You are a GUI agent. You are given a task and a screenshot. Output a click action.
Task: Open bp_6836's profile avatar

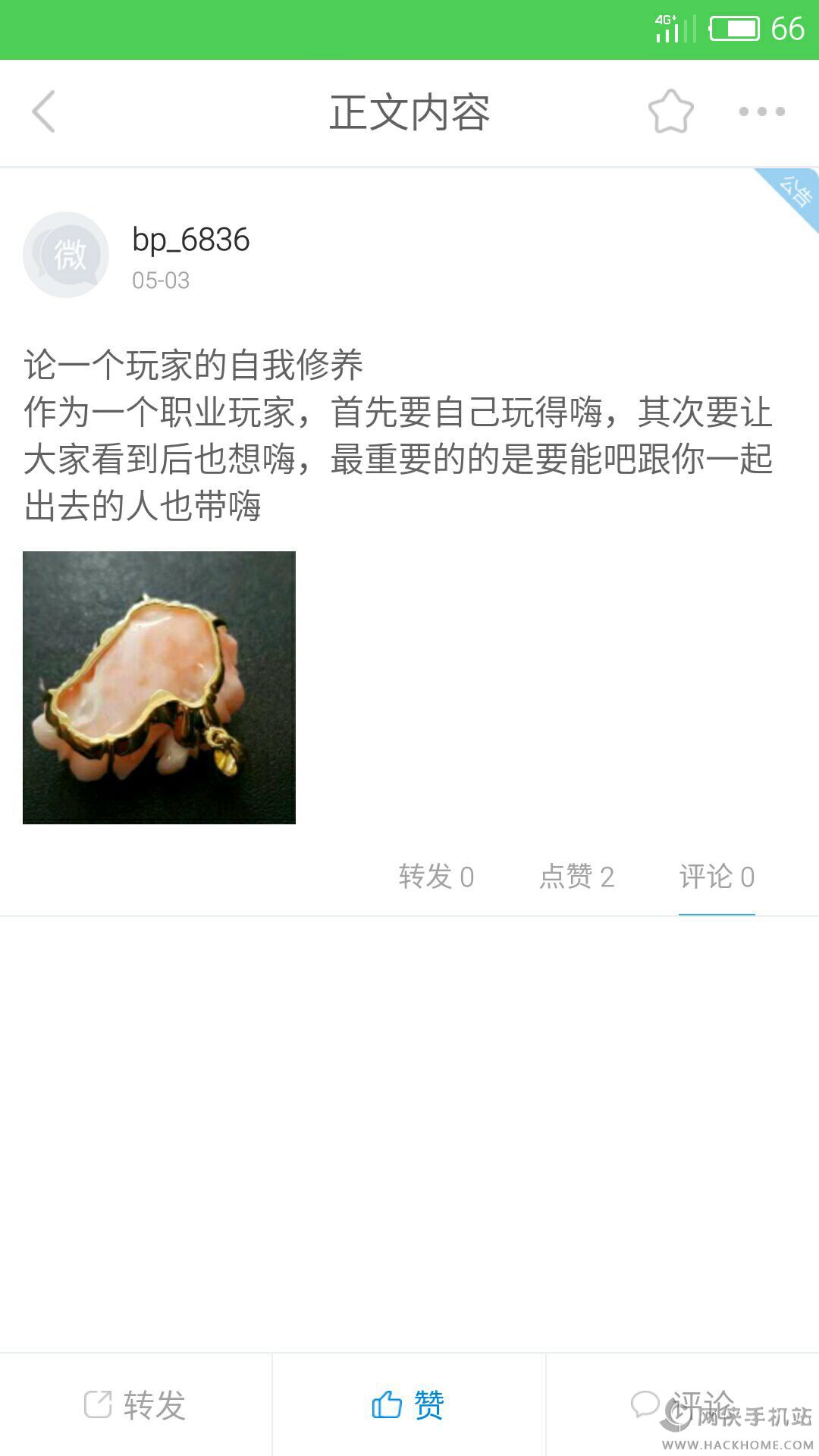(x=66, y=255)
